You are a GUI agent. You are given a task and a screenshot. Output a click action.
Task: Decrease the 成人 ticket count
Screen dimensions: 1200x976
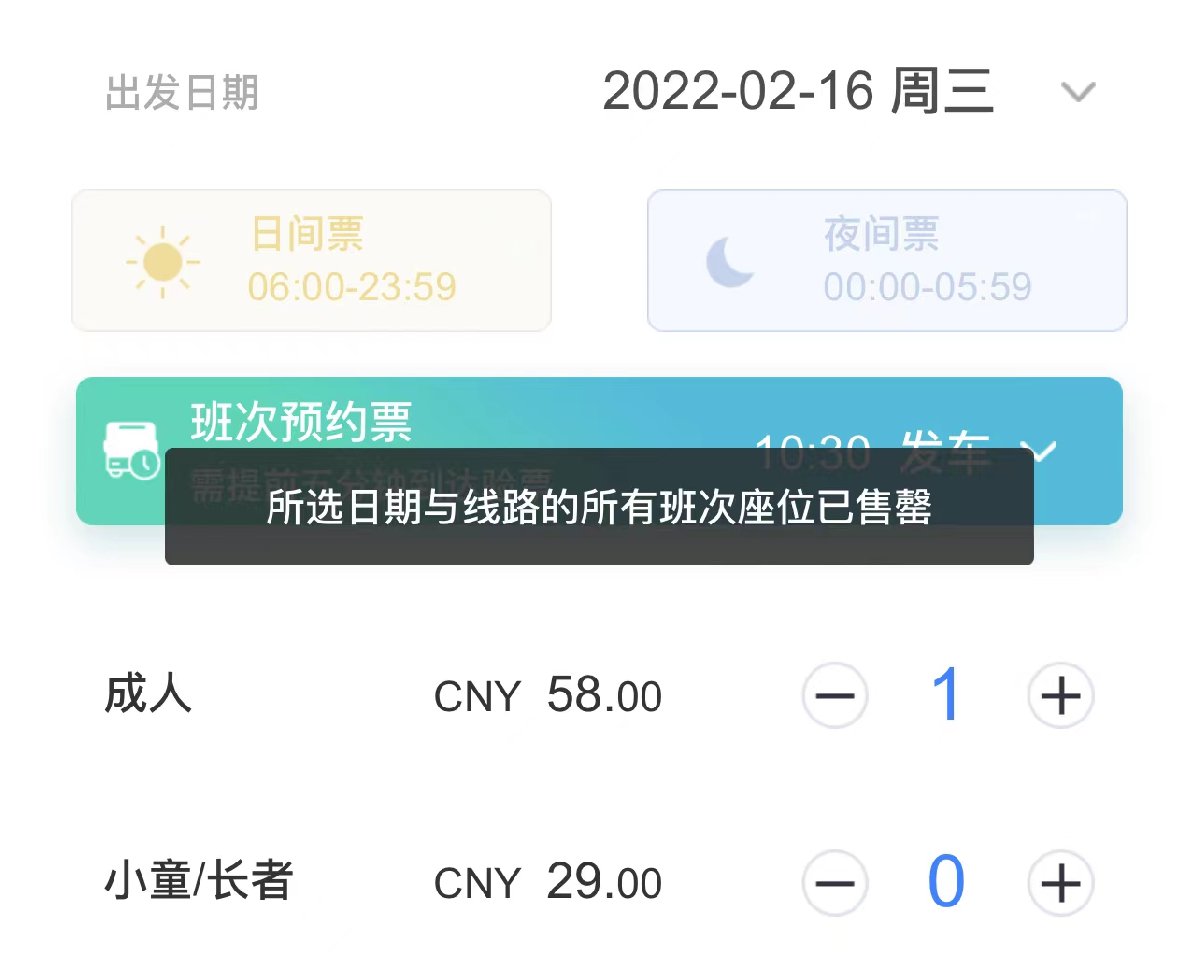[835, 695]
